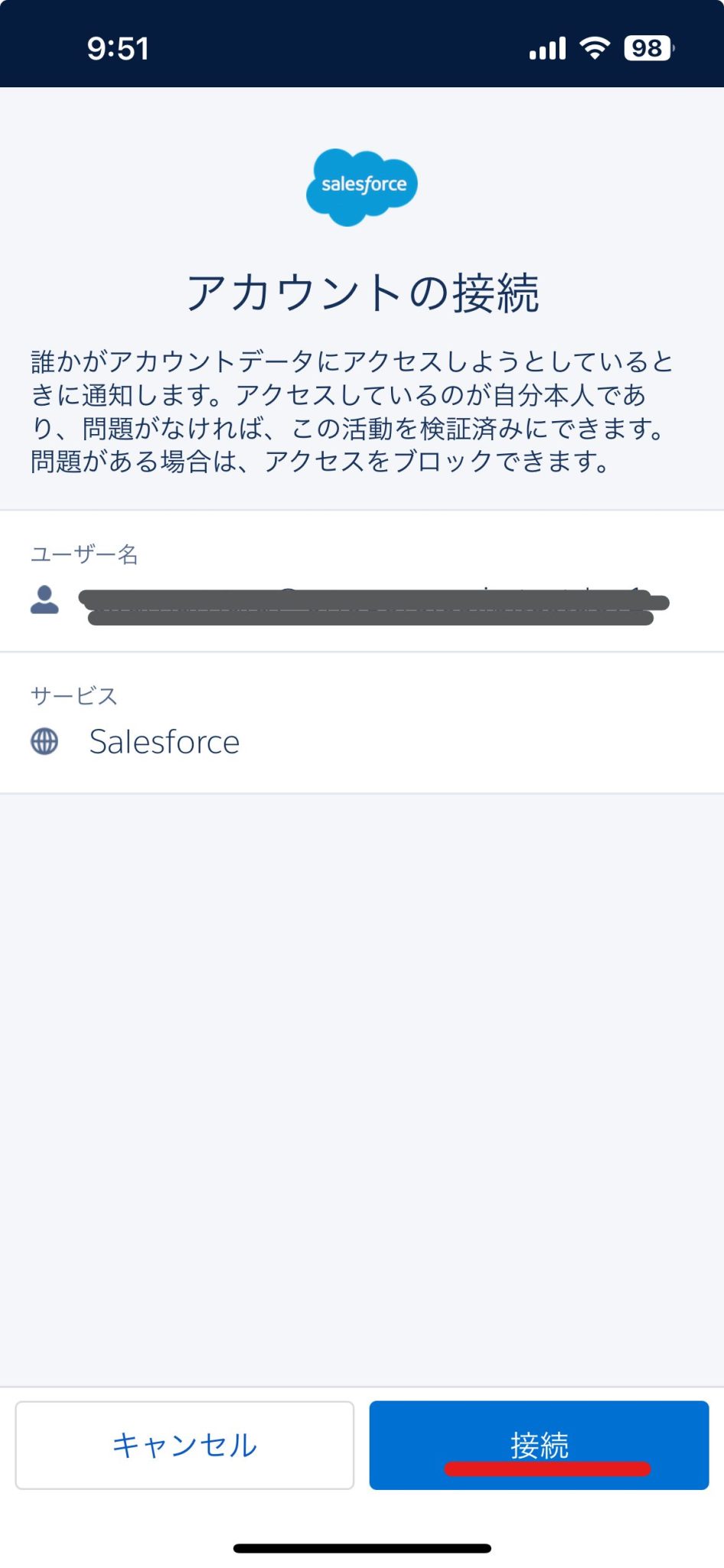Tap the アカウントの接続 heading
This screenshot has height=1568, width=724.
(362, 289)
